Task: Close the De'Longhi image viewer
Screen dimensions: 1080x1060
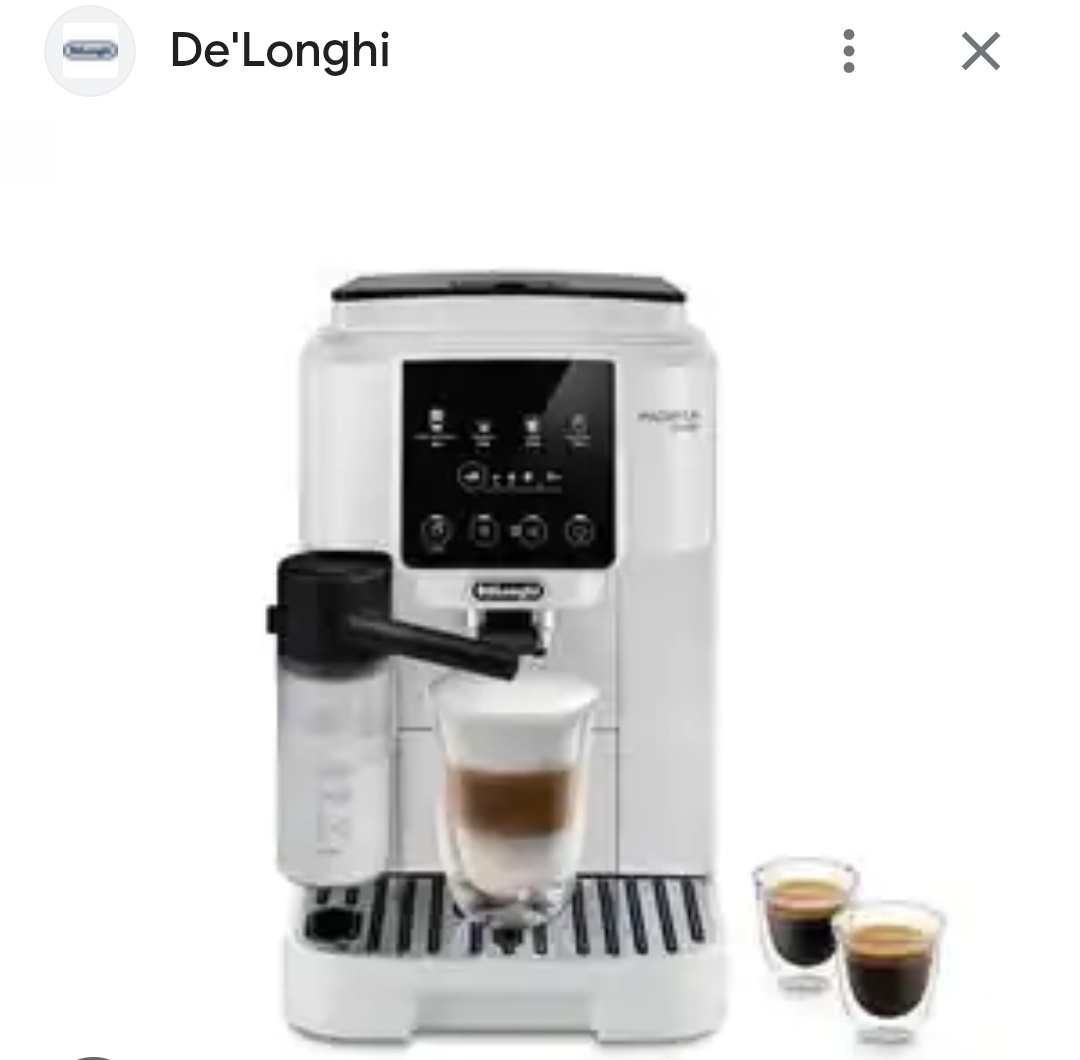Action: point(980,51)
